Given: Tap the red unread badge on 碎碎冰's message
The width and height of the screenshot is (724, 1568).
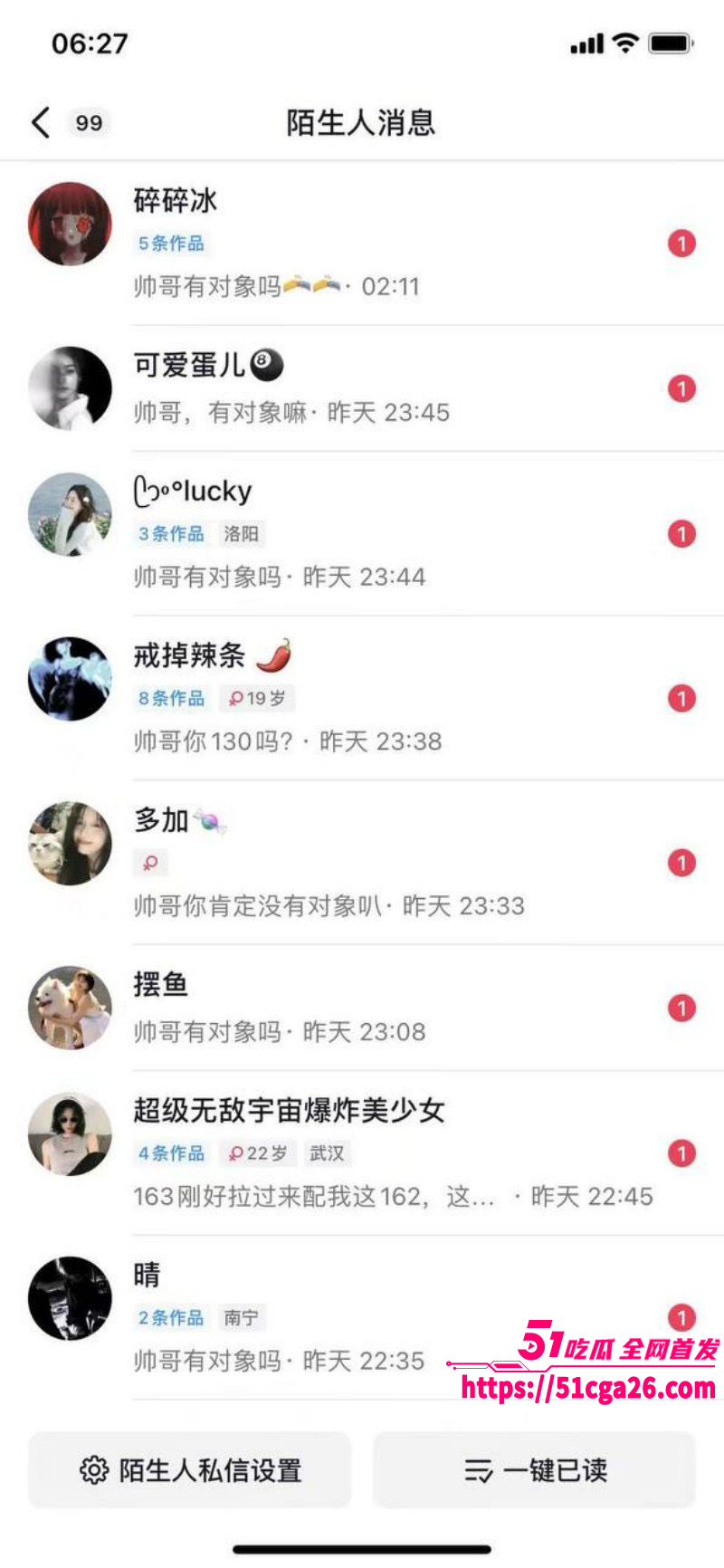Looking at the screenshot, I should tap(681, 244).
